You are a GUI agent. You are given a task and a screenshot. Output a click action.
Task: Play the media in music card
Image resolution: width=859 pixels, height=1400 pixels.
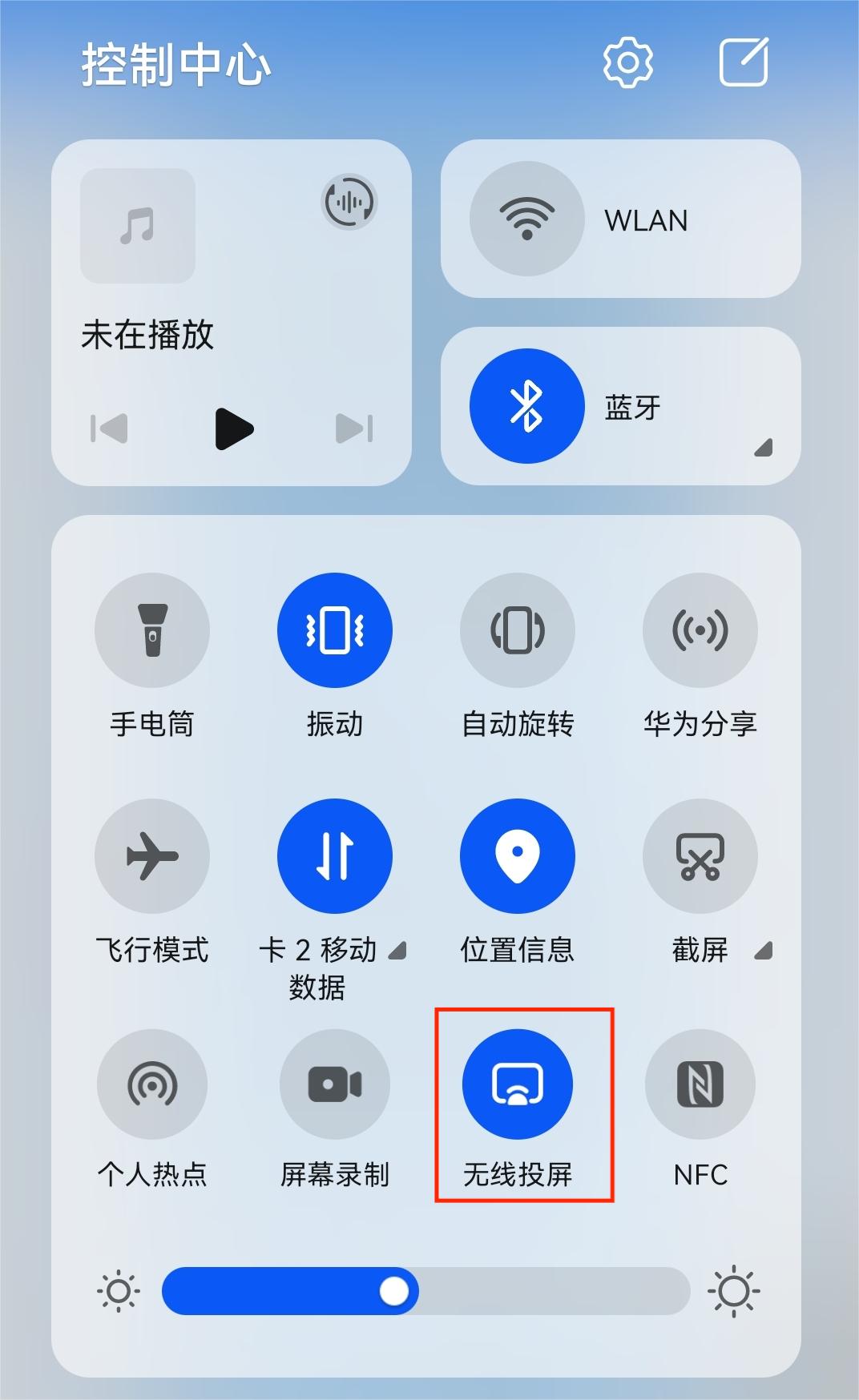[x=233, y=428]
